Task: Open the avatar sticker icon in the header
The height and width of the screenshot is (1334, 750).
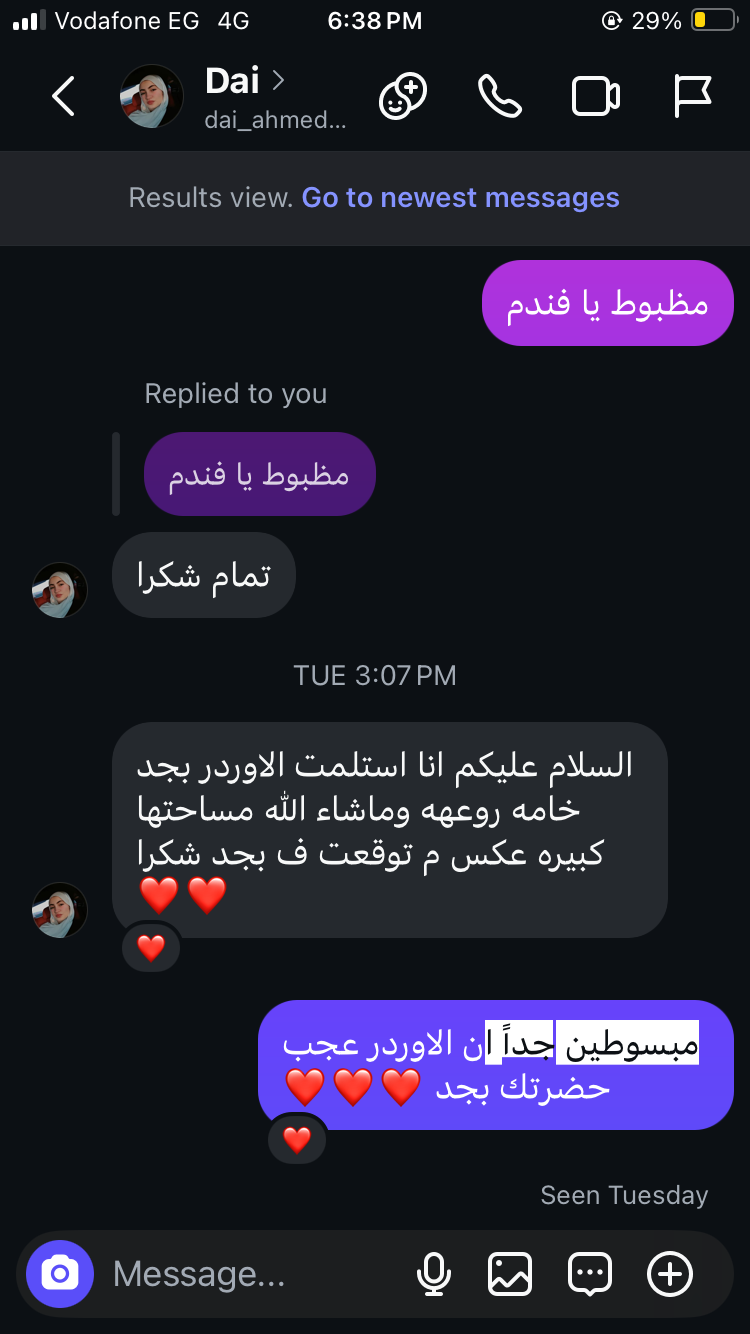Action: (403, 96)
